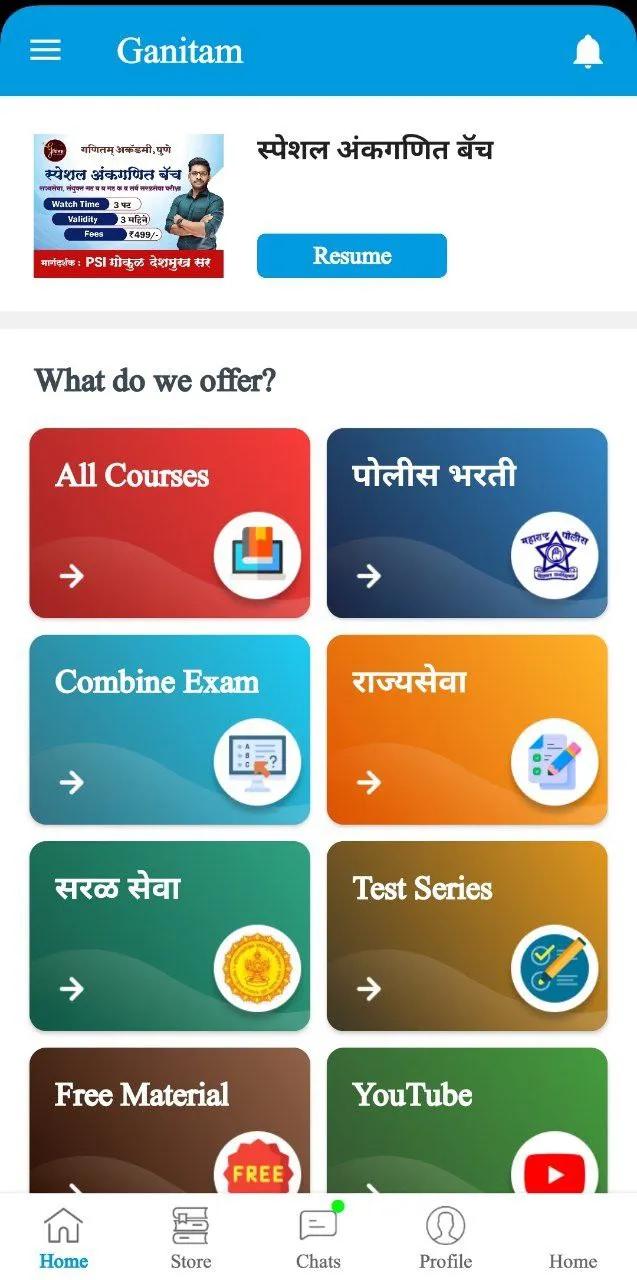Switch to the Chats tab
Viewport: 637px width, 1280px height.
coord(319,1238)
